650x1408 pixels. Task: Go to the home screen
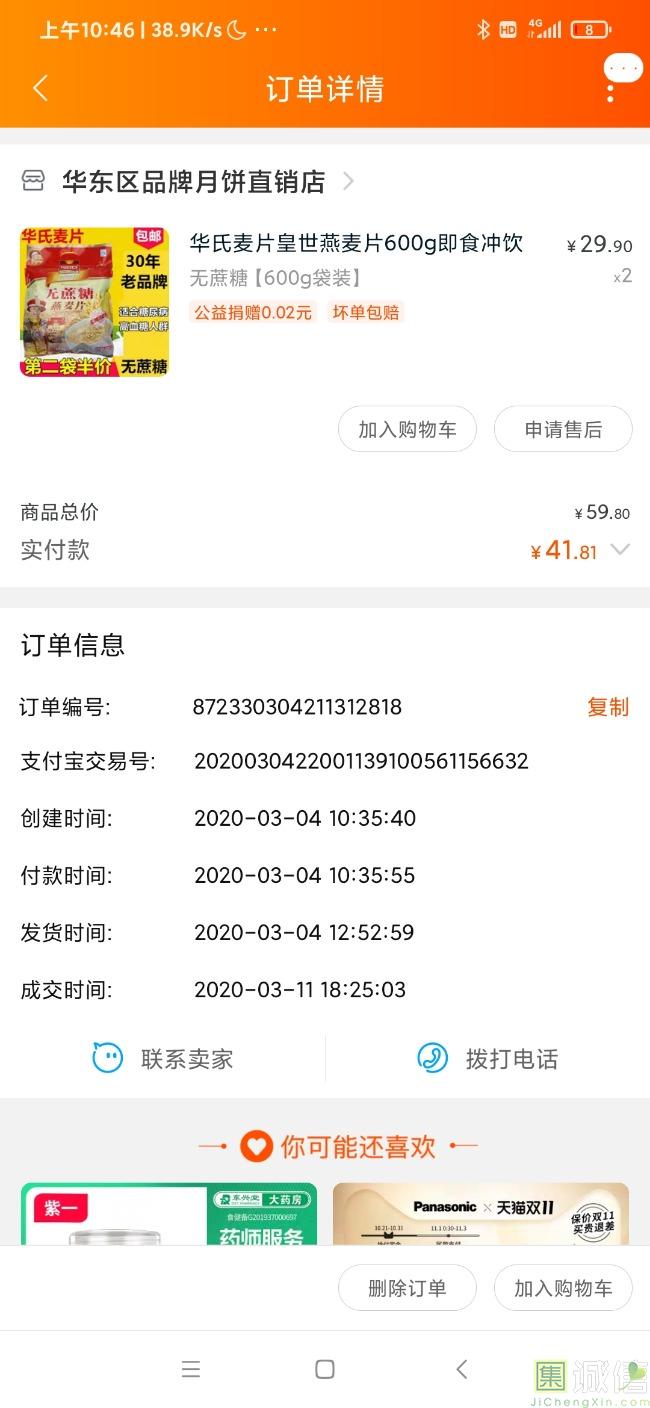pos(325,1369)
